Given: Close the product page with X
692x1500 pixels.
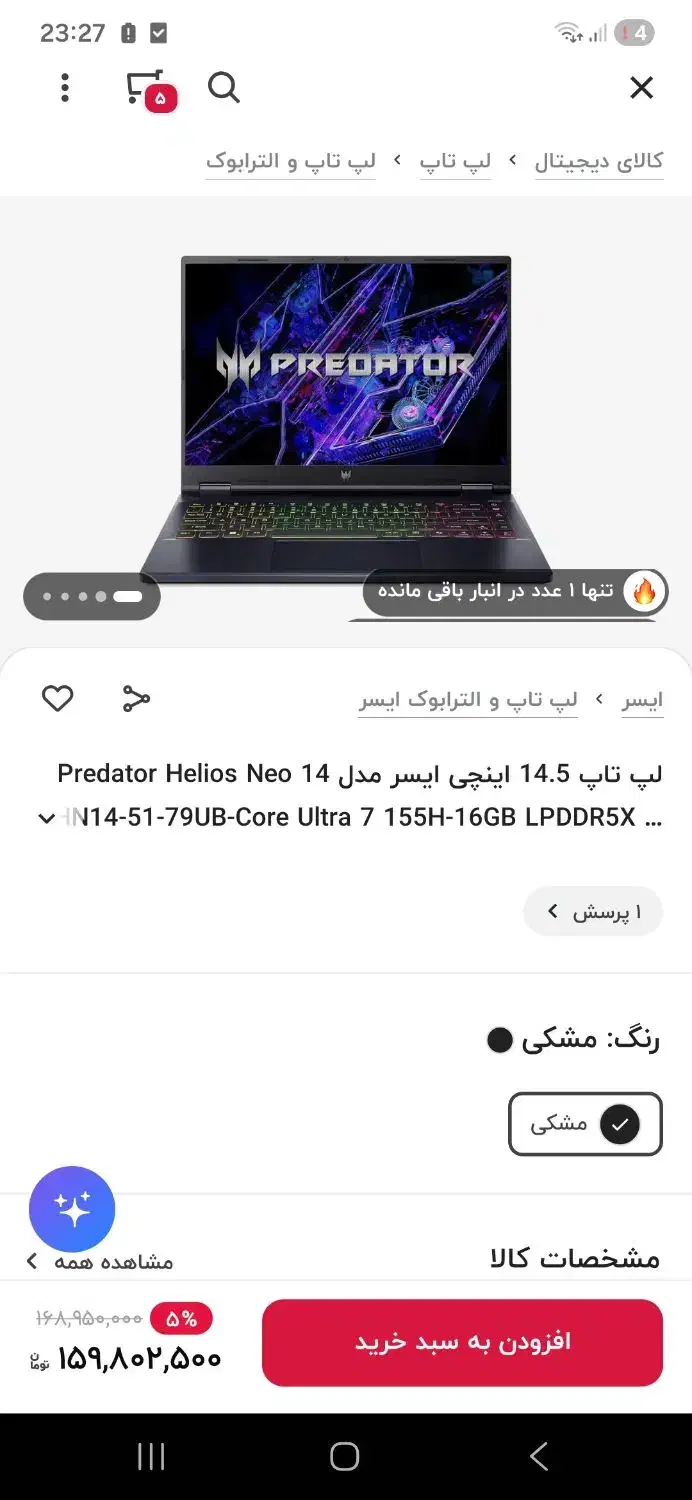Looking at the screenshot, I should (x=641, y=88).
